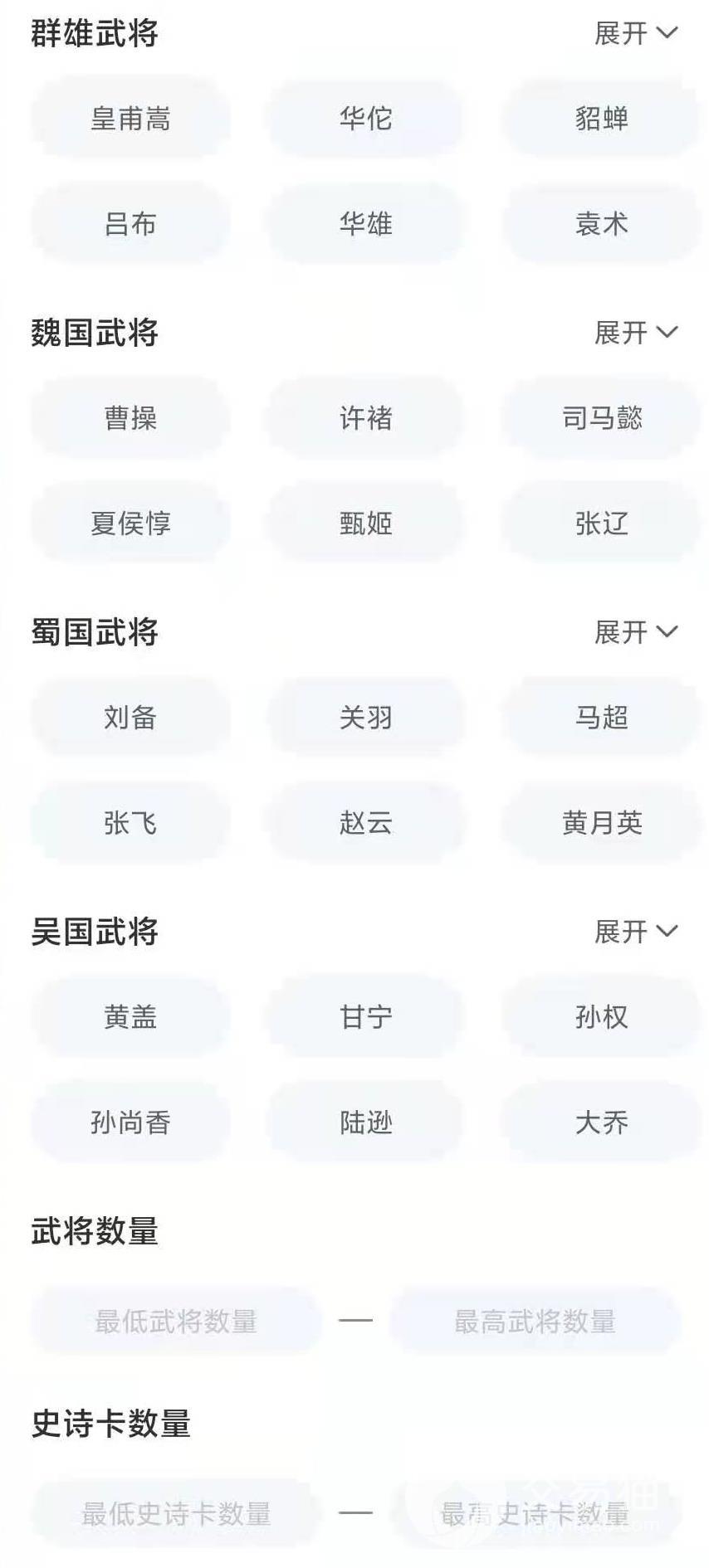Screen dimensions: 709x1568
Task: Select 孙权 from 吴国武将
Action: tap(601, 1017)
